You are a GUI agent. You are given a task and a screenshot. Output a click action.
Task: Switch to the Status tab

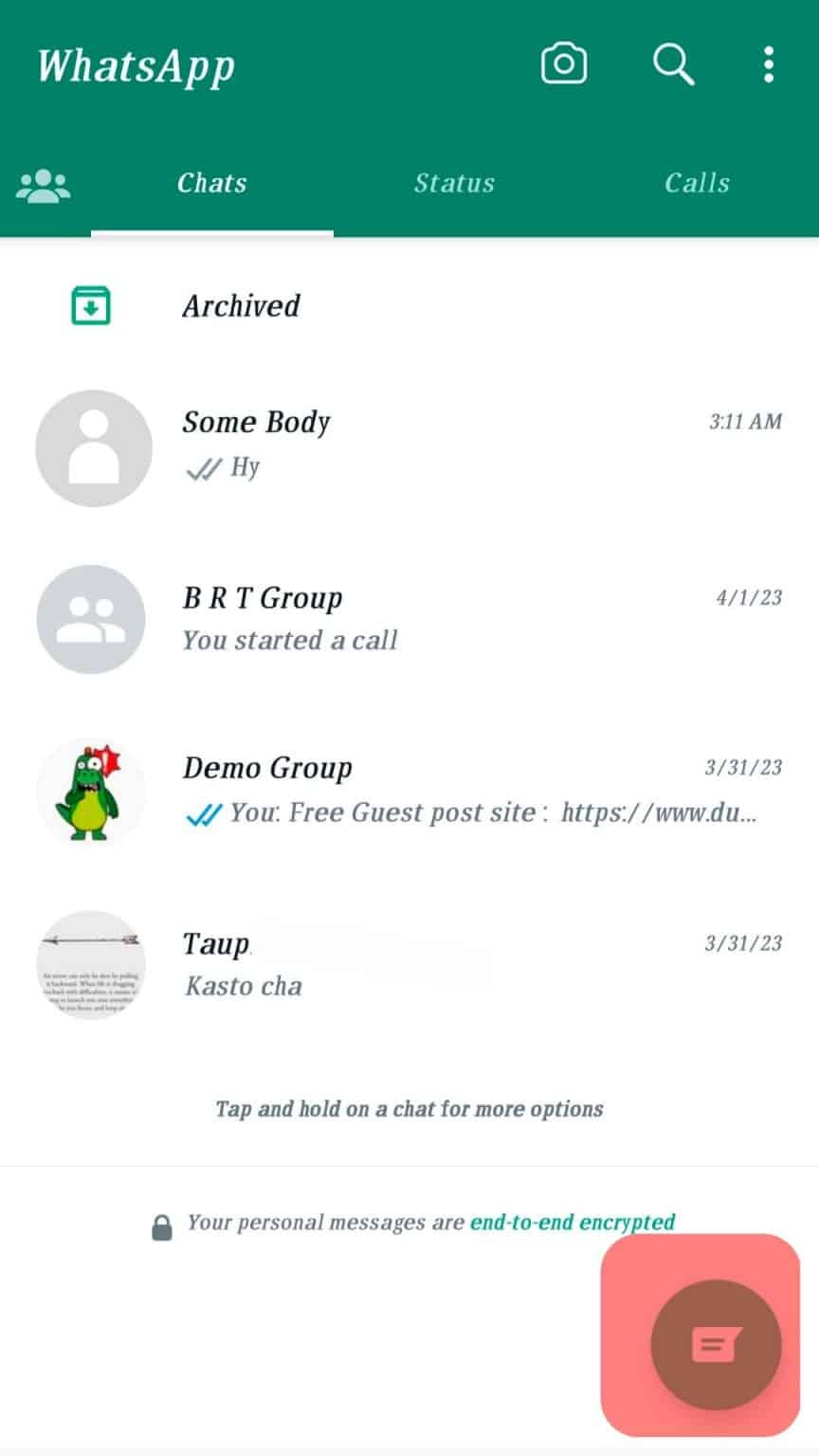[454, 183]
